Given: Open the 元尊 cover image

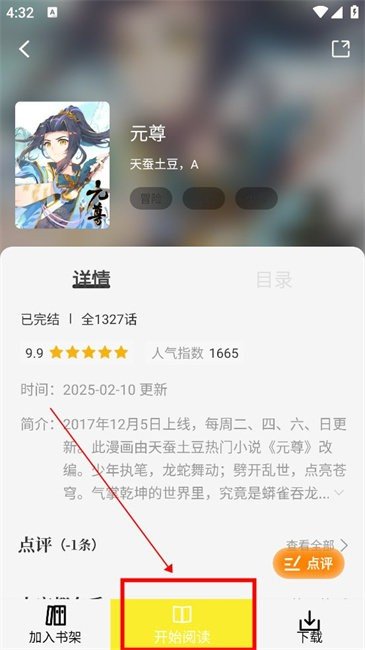Looking at the screenshot, I should (x=63, y=165).
